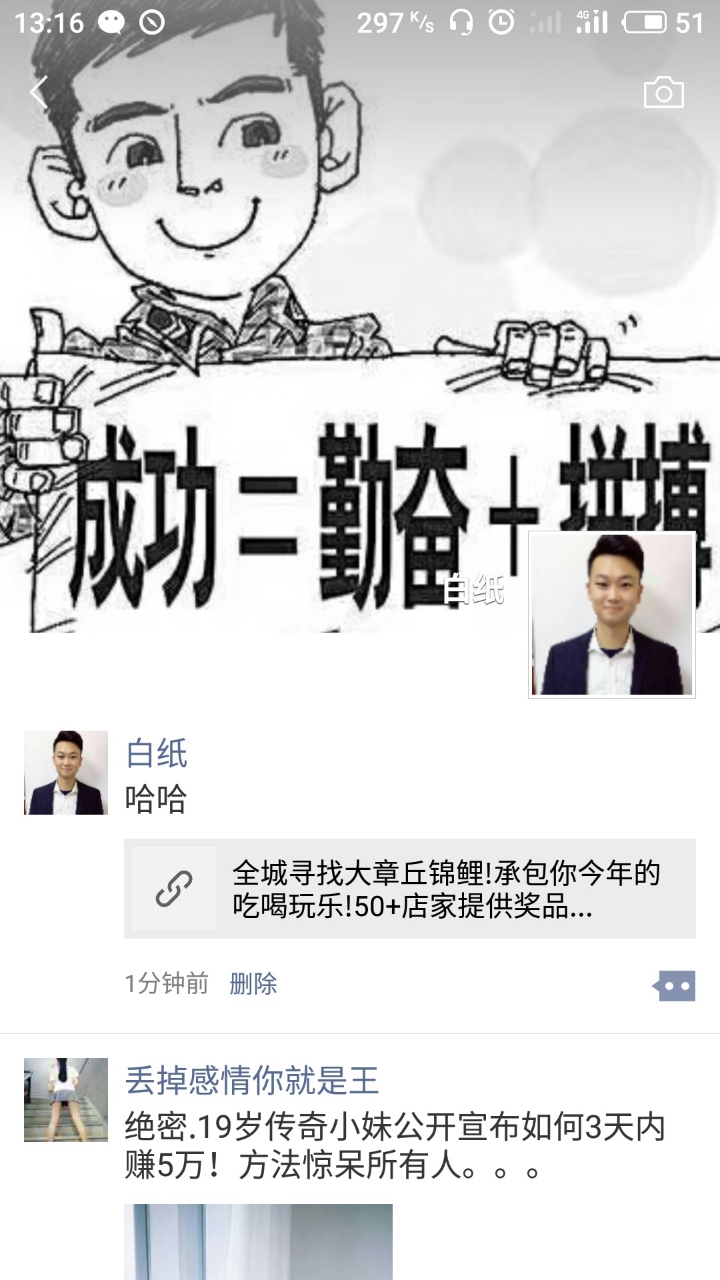Go back using the top-left arrow
This screenshot has height=1280, width=720.
coord(39,92)
